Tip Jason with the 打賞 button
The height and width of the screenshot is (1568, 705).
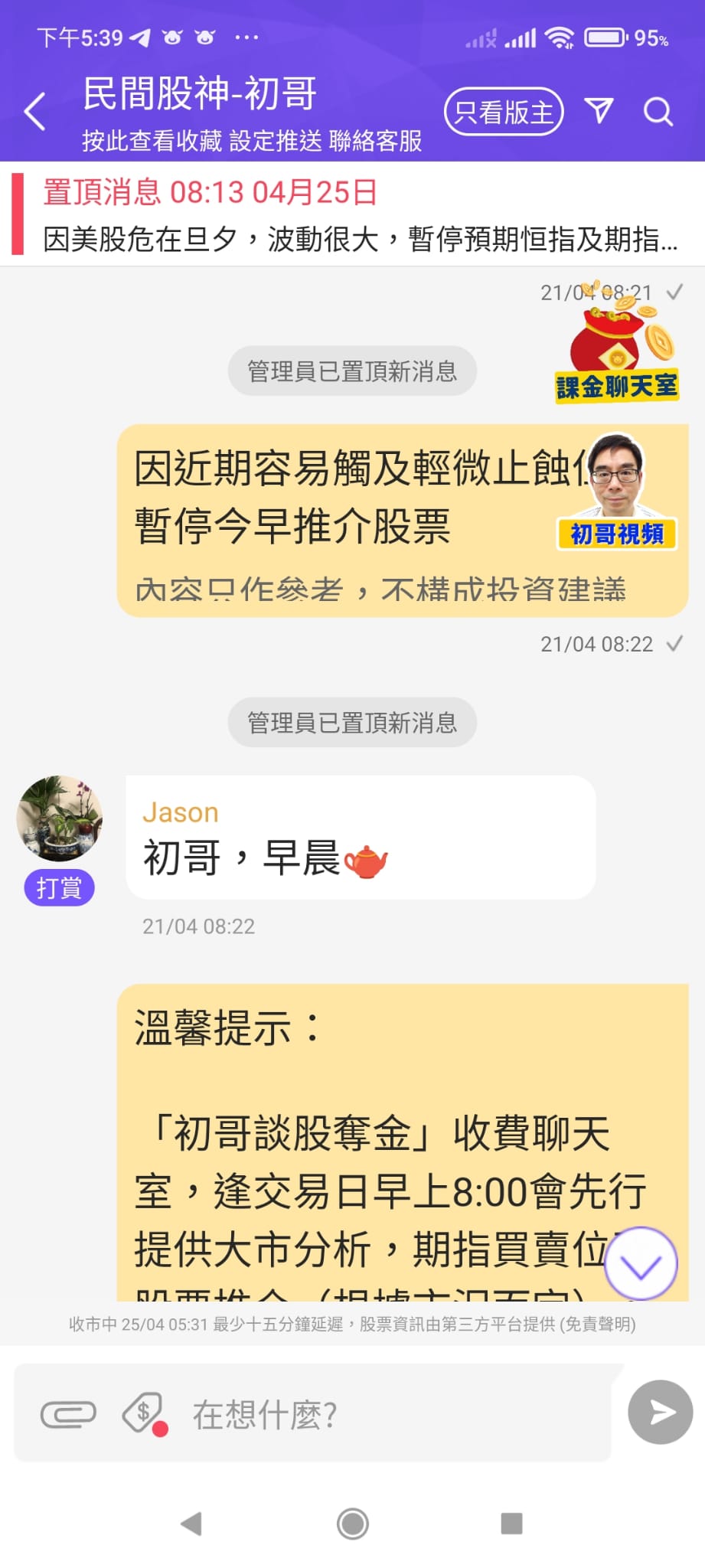(x=59, y=888)
